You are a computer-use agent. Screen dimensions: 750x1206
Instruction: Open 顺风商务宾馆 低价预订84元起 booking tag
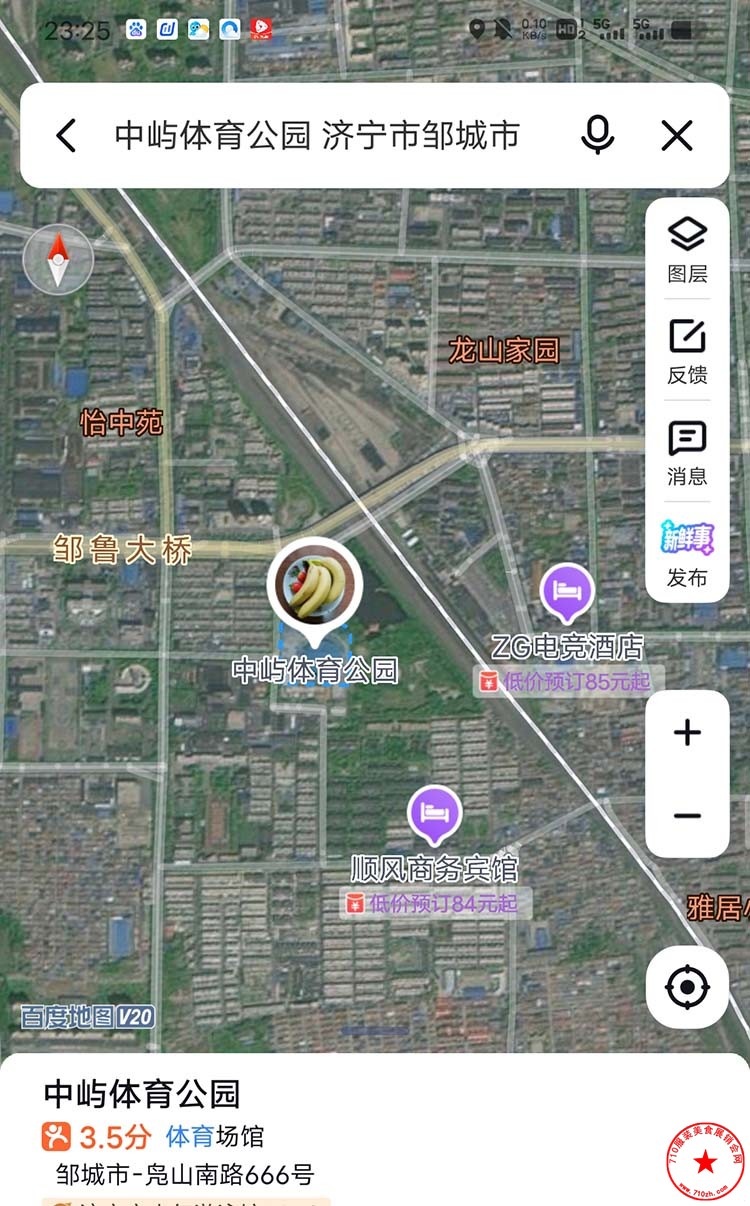click(x=435, y=904)
